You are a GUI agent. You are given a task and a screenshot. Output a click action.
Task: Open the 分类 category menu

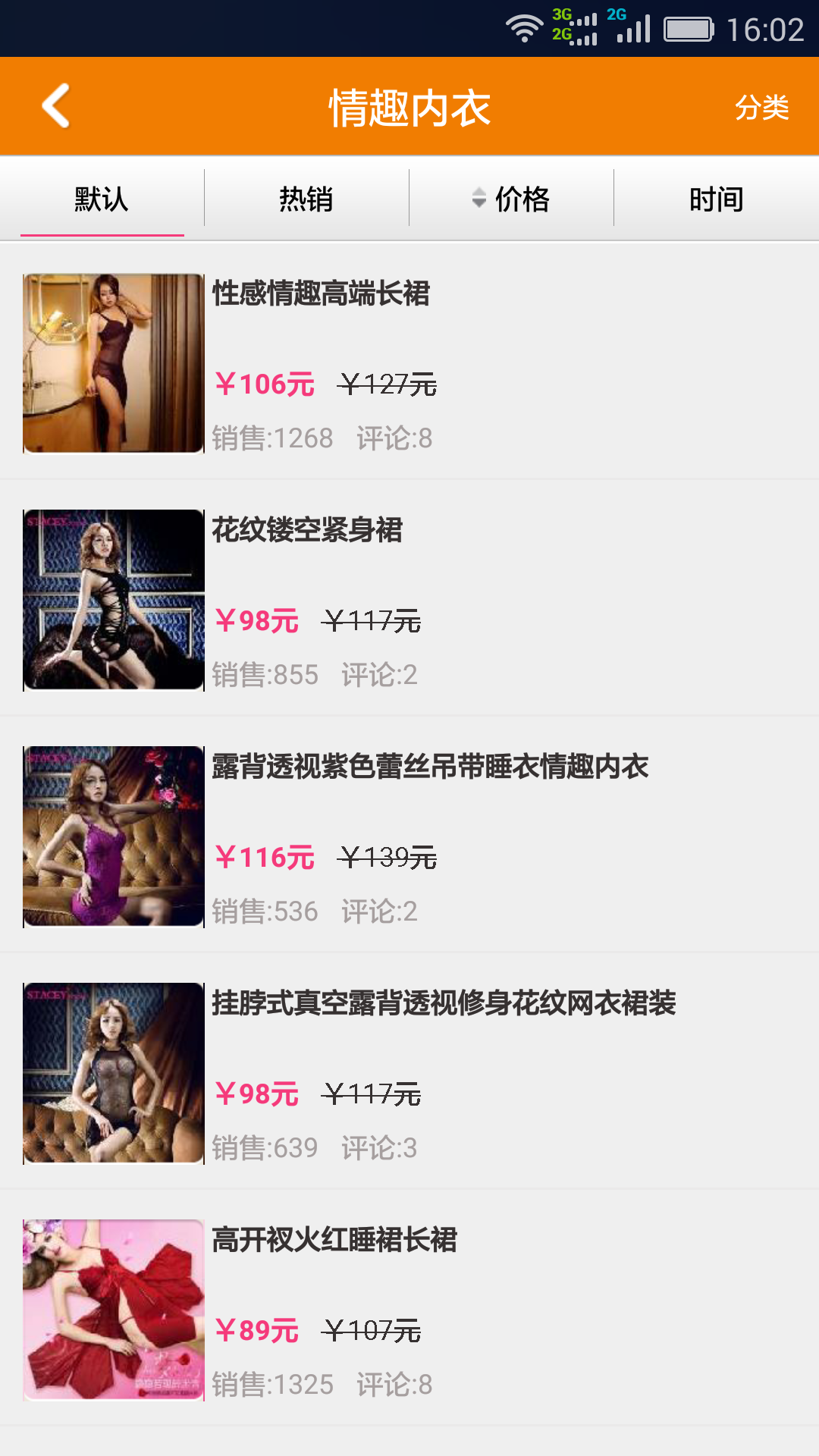pyautogui.click(x=761, y=107)
